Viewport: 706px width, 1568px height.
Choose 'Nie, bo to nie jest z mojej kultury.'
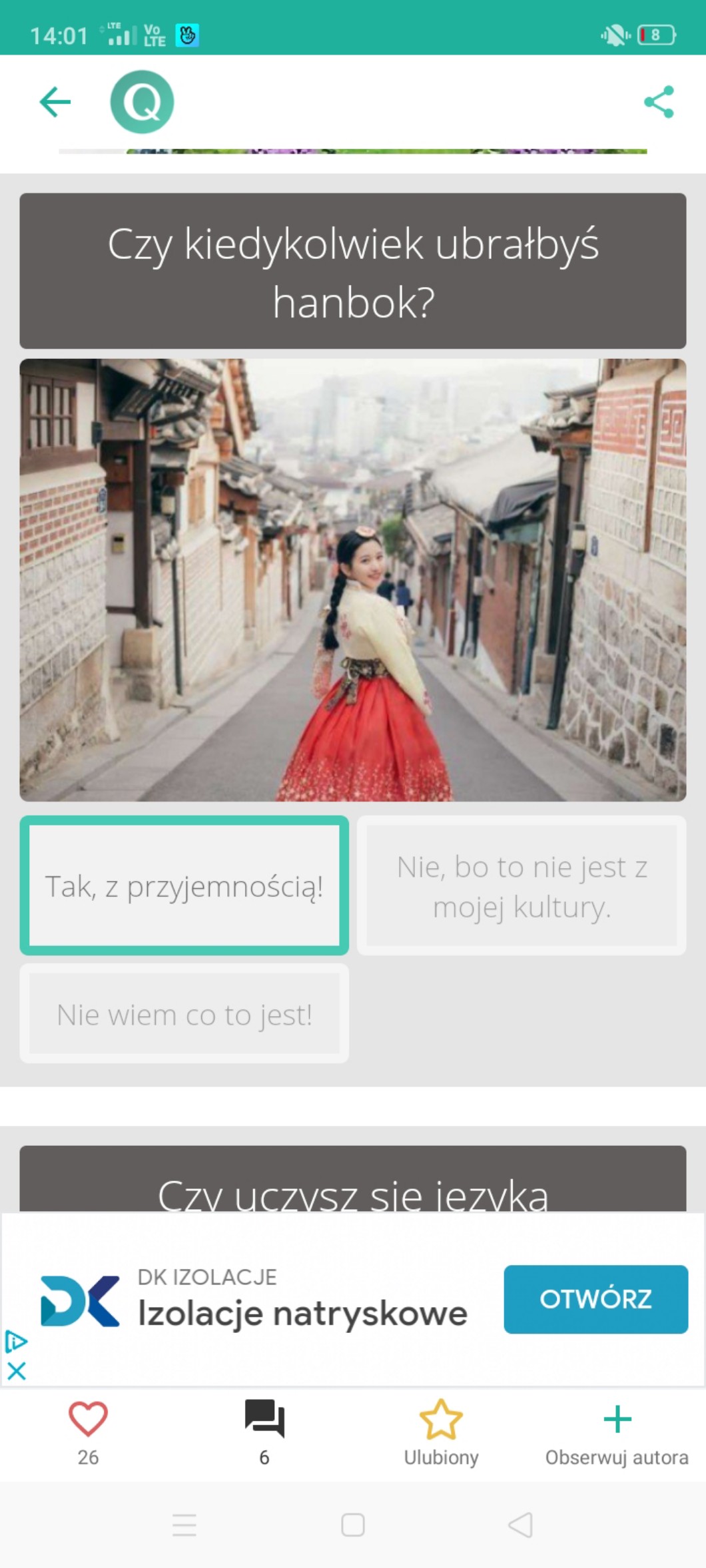[x=522, y=886]
